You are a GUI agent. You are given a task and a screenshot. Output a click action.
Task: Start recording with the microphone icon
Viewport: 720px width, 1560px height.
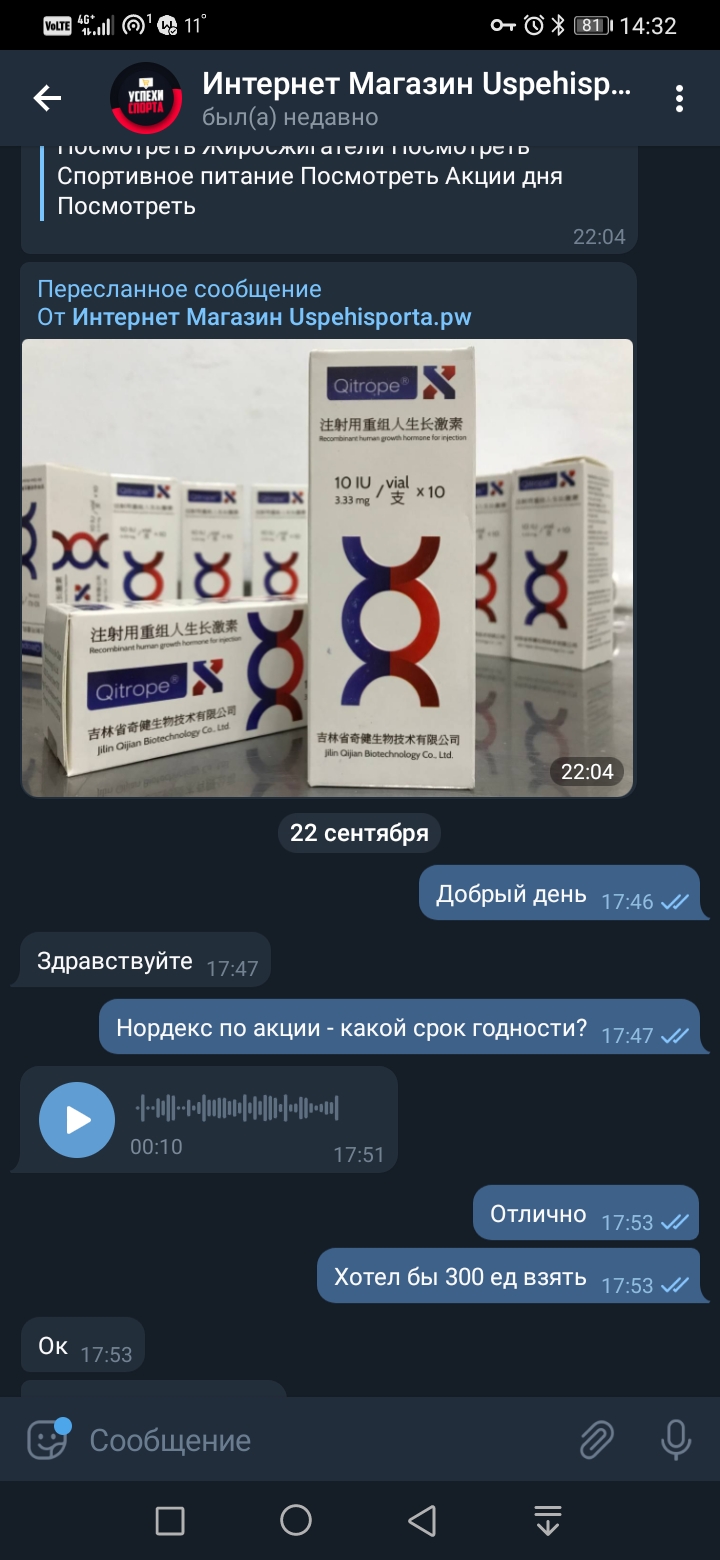(x=676, y=1440)
